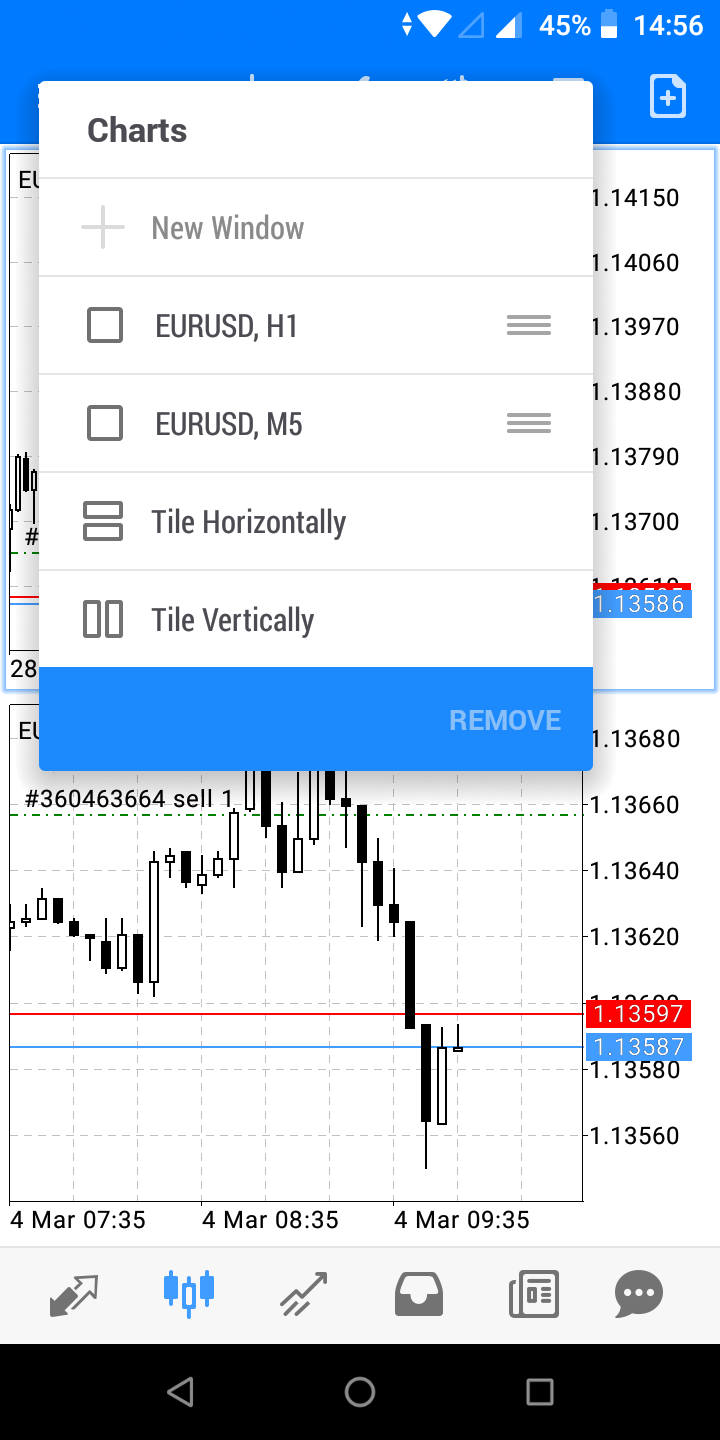The image size is (720, 1440).
Task: Choose Tile Vertically layout
Action: 232,620
